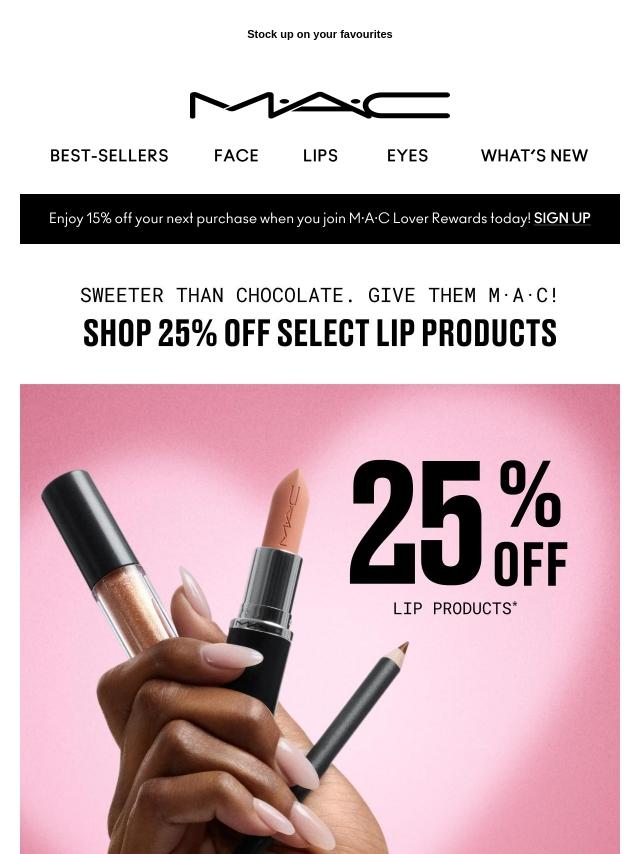
Task: Tap the Sign Up rewards link
Action: pyautogui.click(x=562, y=218)
